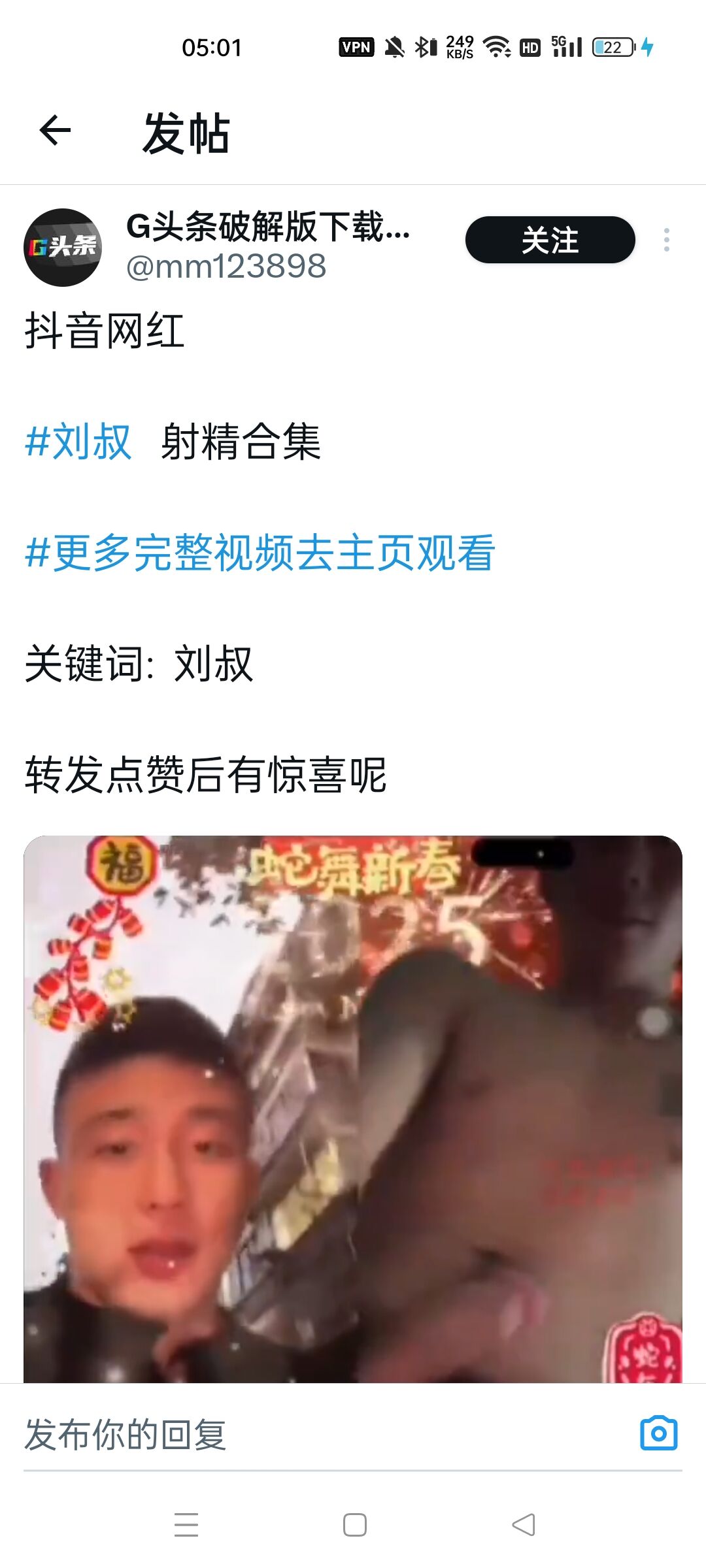Attach a photo with the camera icon

coord(658,1433)
